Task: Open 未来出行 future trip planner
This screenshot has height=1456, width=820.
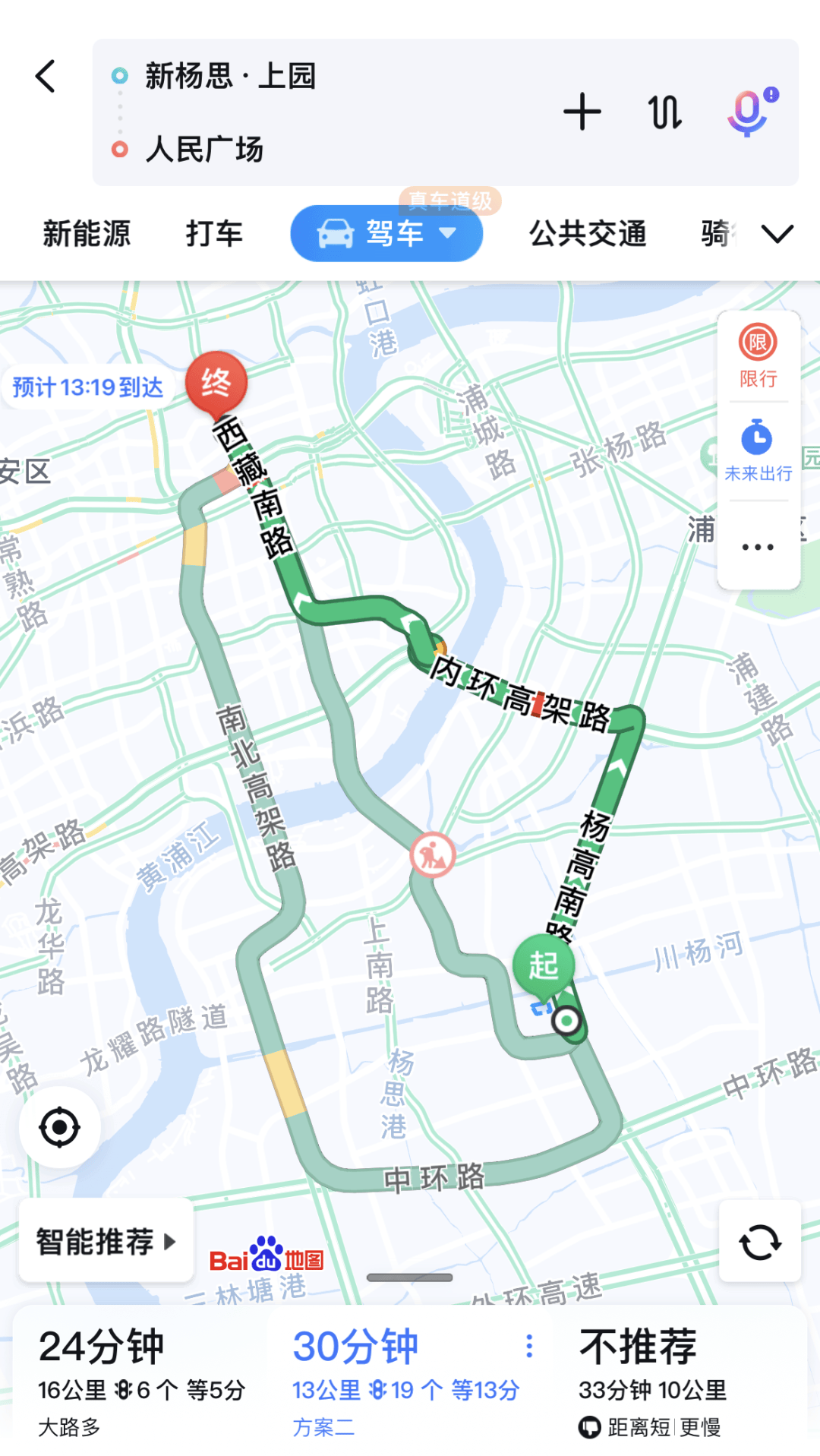Action: [758, 451]
